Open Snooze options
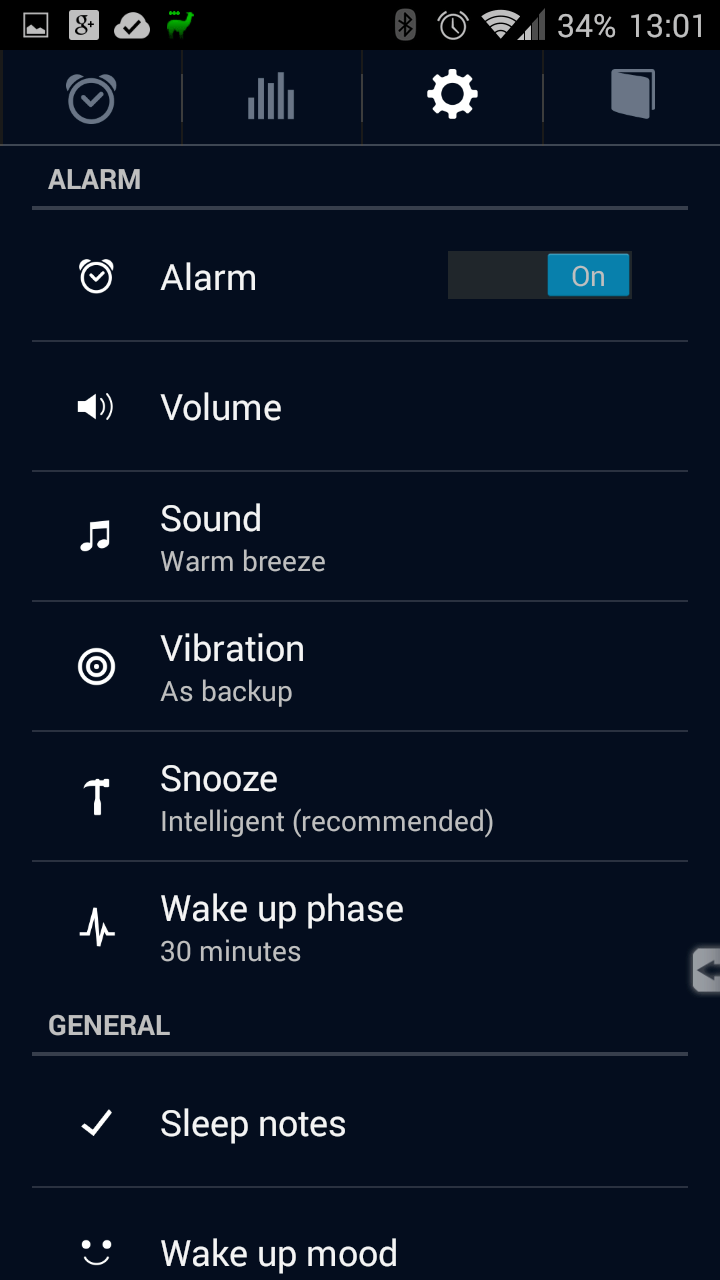720x1280 pixels. 360,797
